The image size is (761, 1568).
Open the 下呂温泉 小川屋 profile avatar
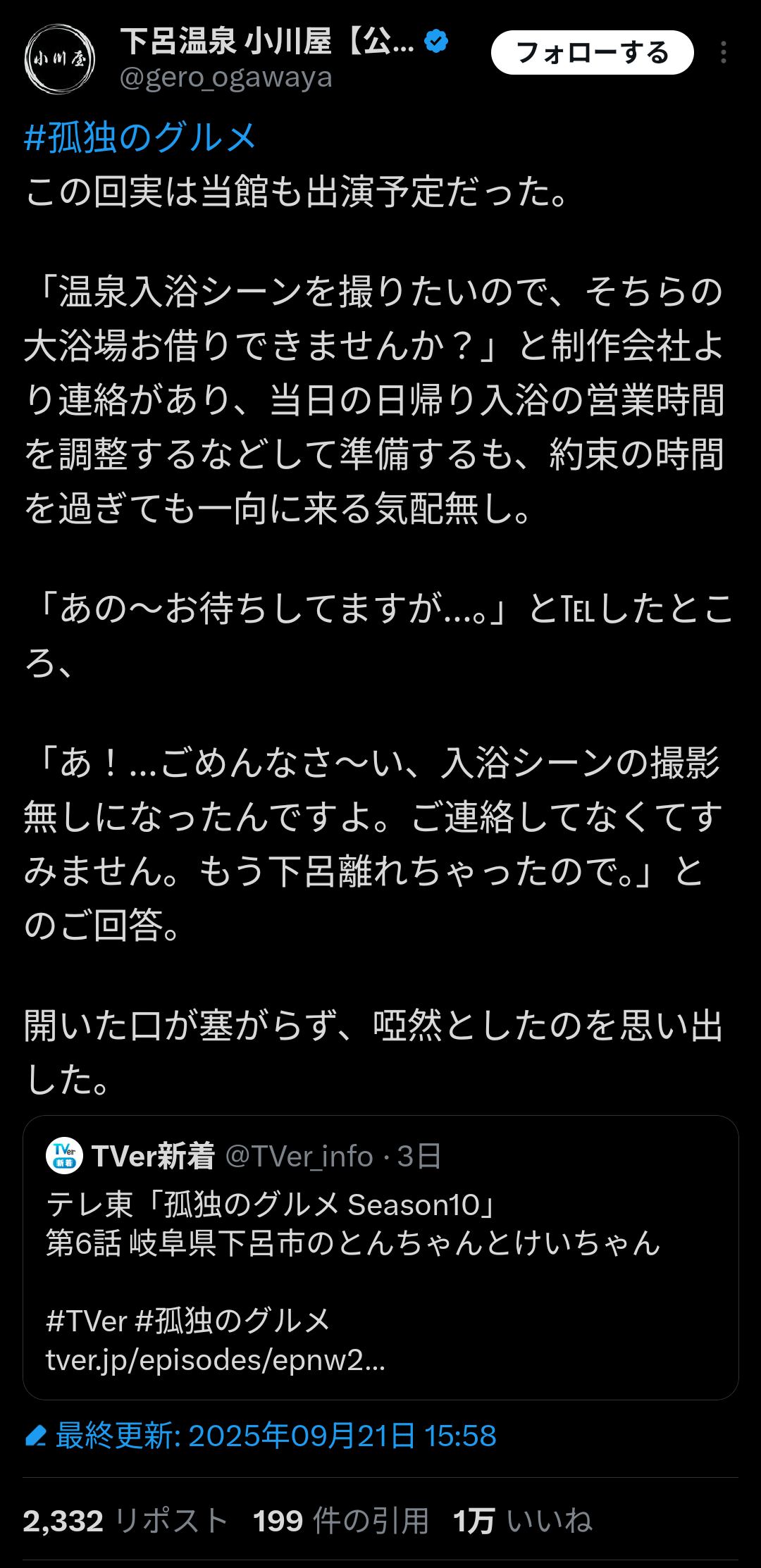click(x=60, y=59)
